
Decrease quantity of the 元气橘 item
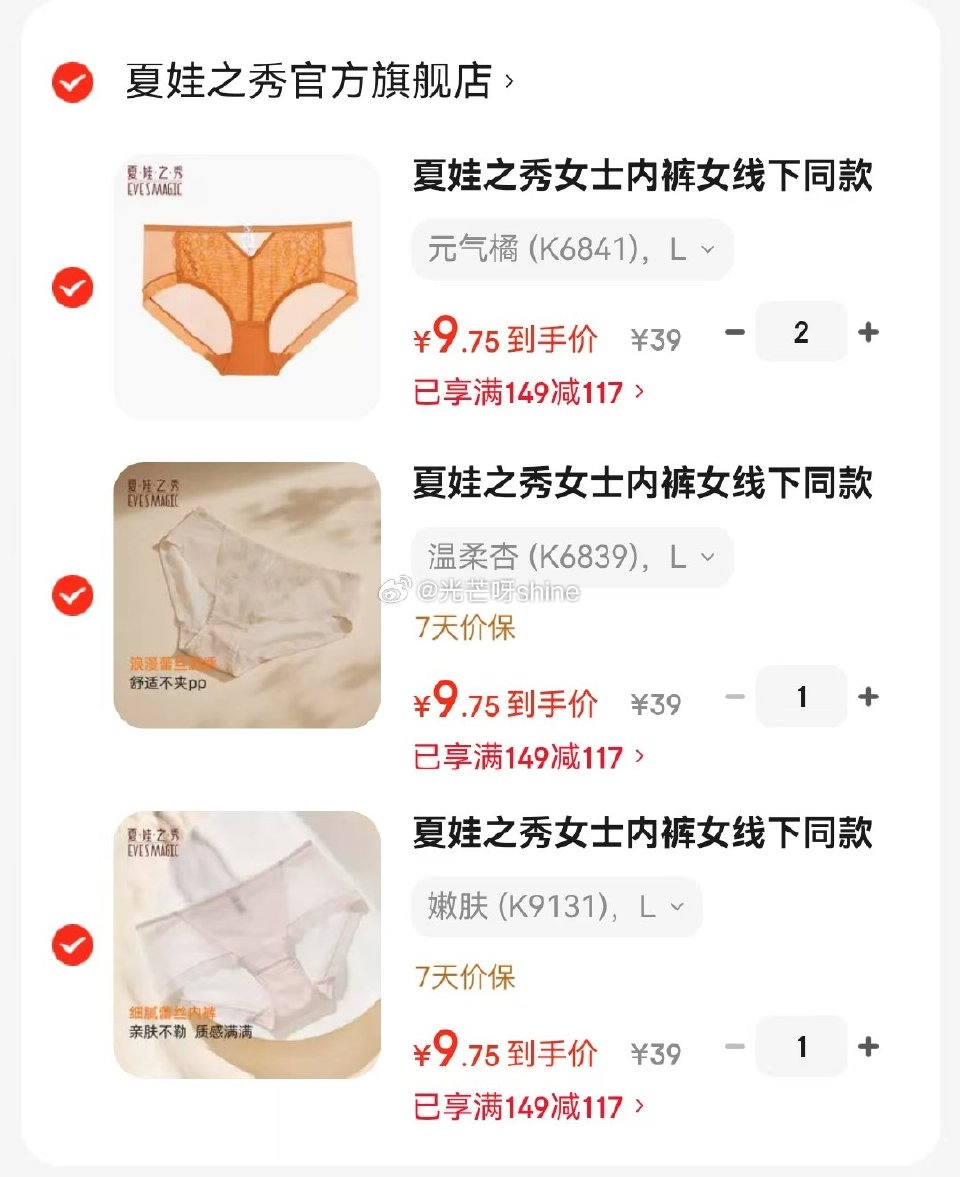point(735,332)
